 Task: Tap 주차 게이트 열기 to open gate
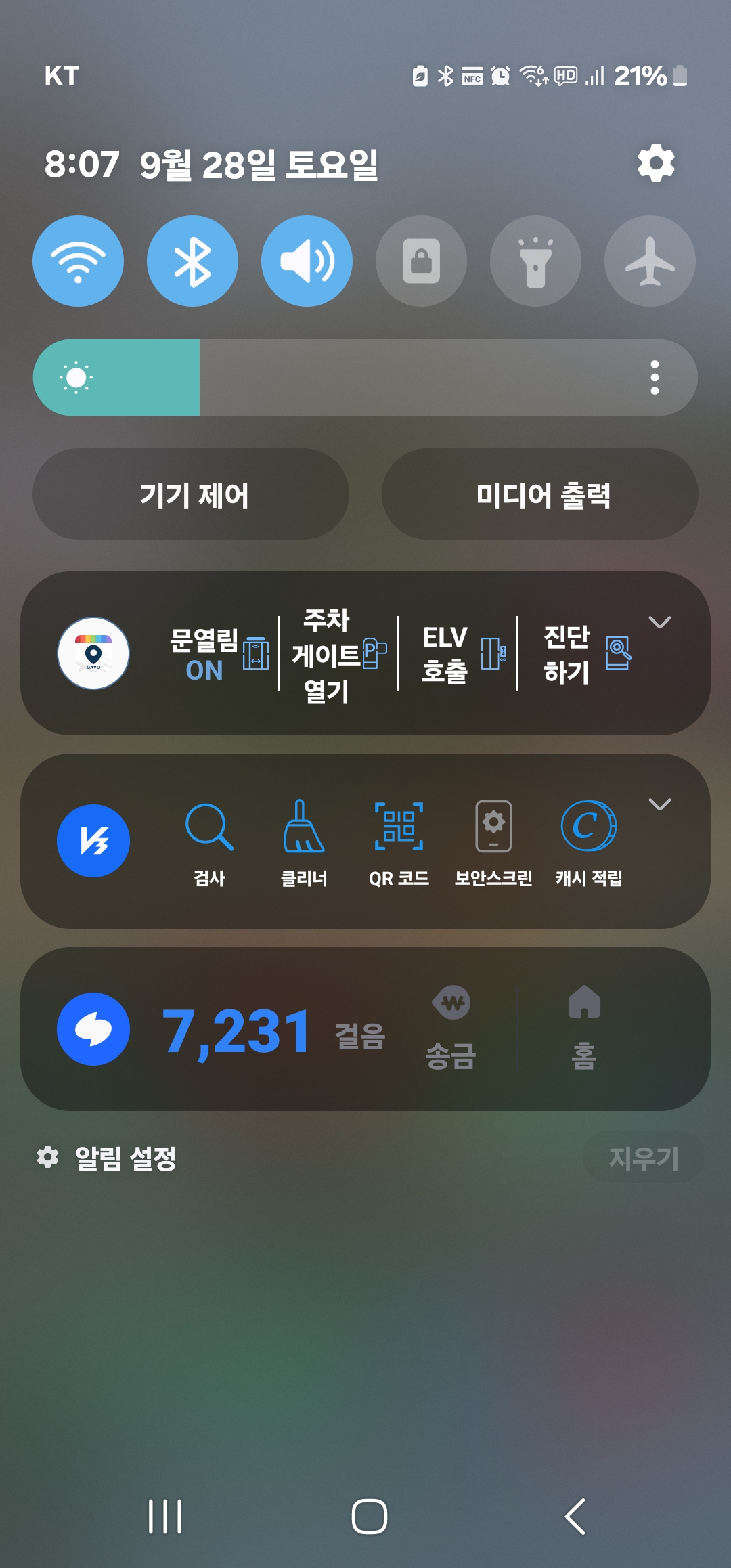point(338,654)
